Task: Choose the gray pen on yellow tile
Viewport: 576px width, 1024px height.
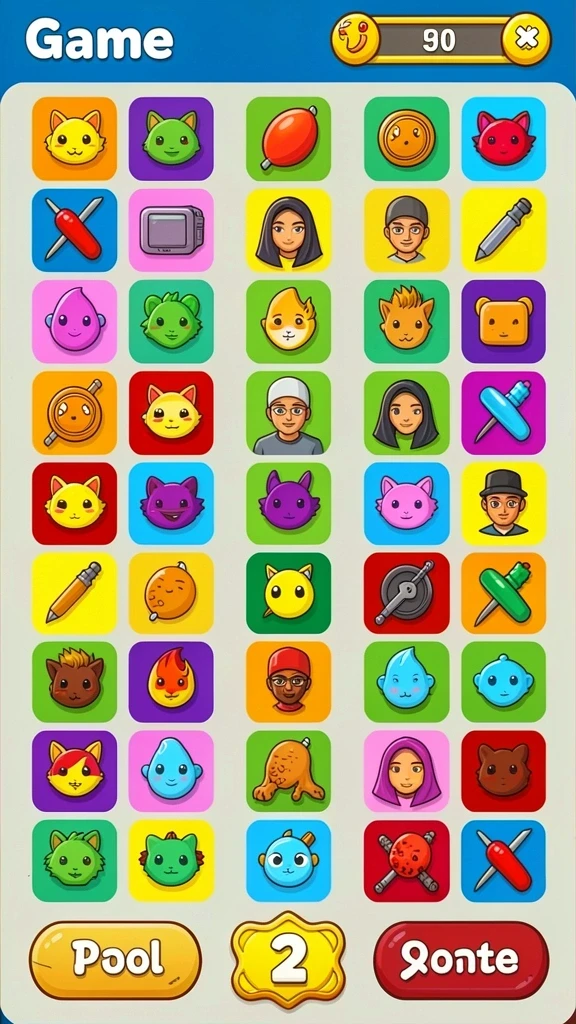Action: pyautogui.click(x=504, y=230)
